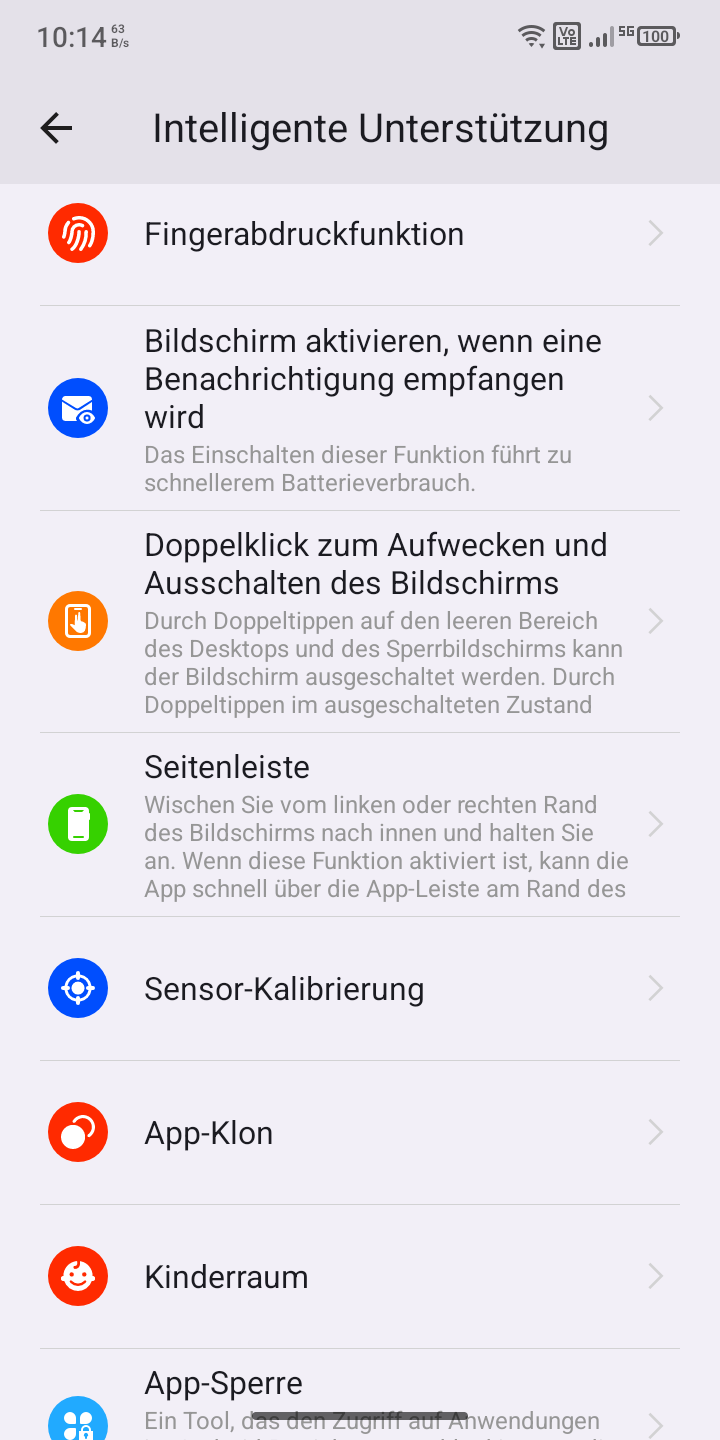Open App-Klon settings

(x=360, y=1133)
